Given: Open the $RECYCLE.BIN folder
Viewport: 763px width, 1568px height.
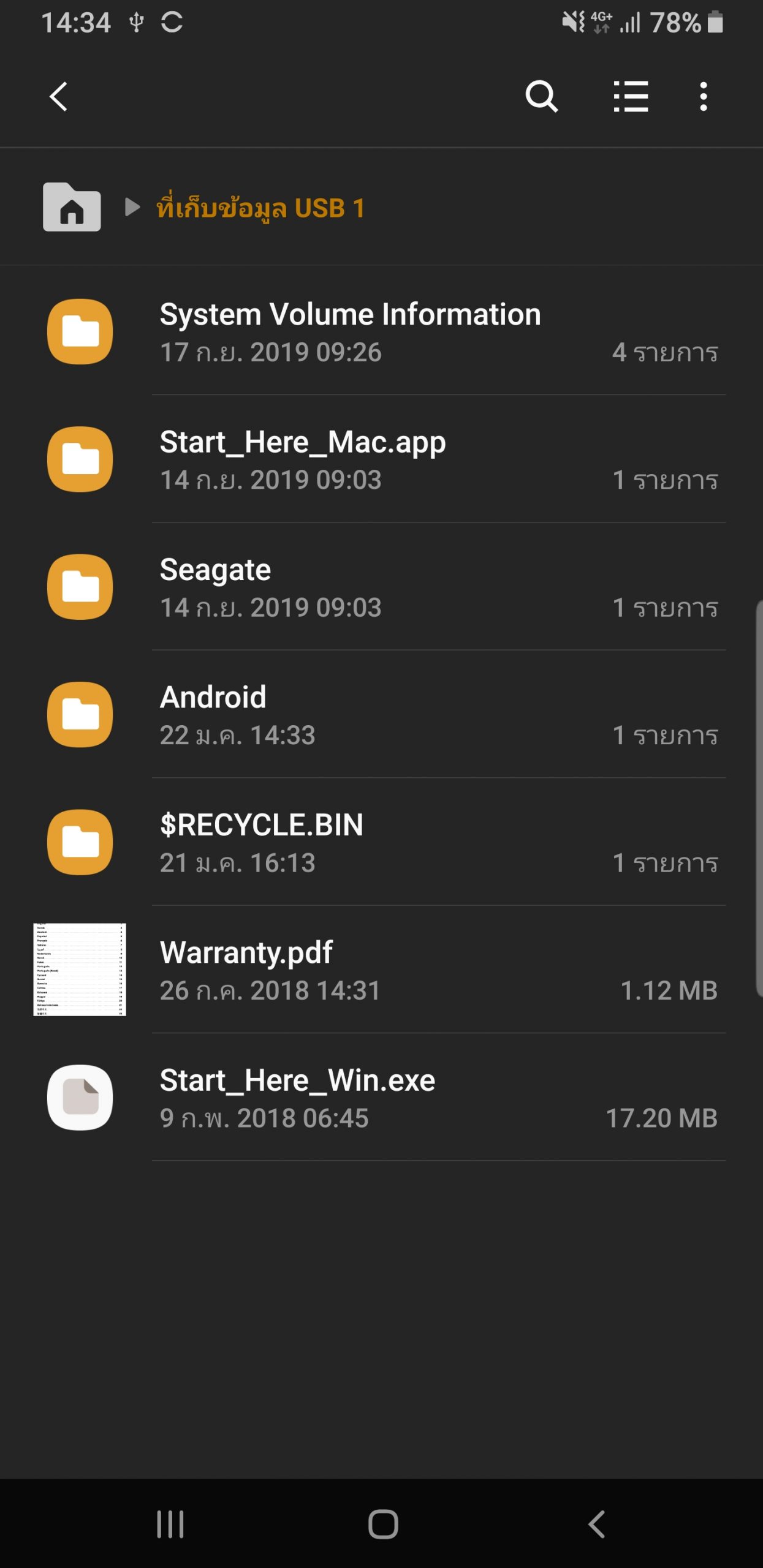Looking at the screenshot, I should tap(381, 842).
